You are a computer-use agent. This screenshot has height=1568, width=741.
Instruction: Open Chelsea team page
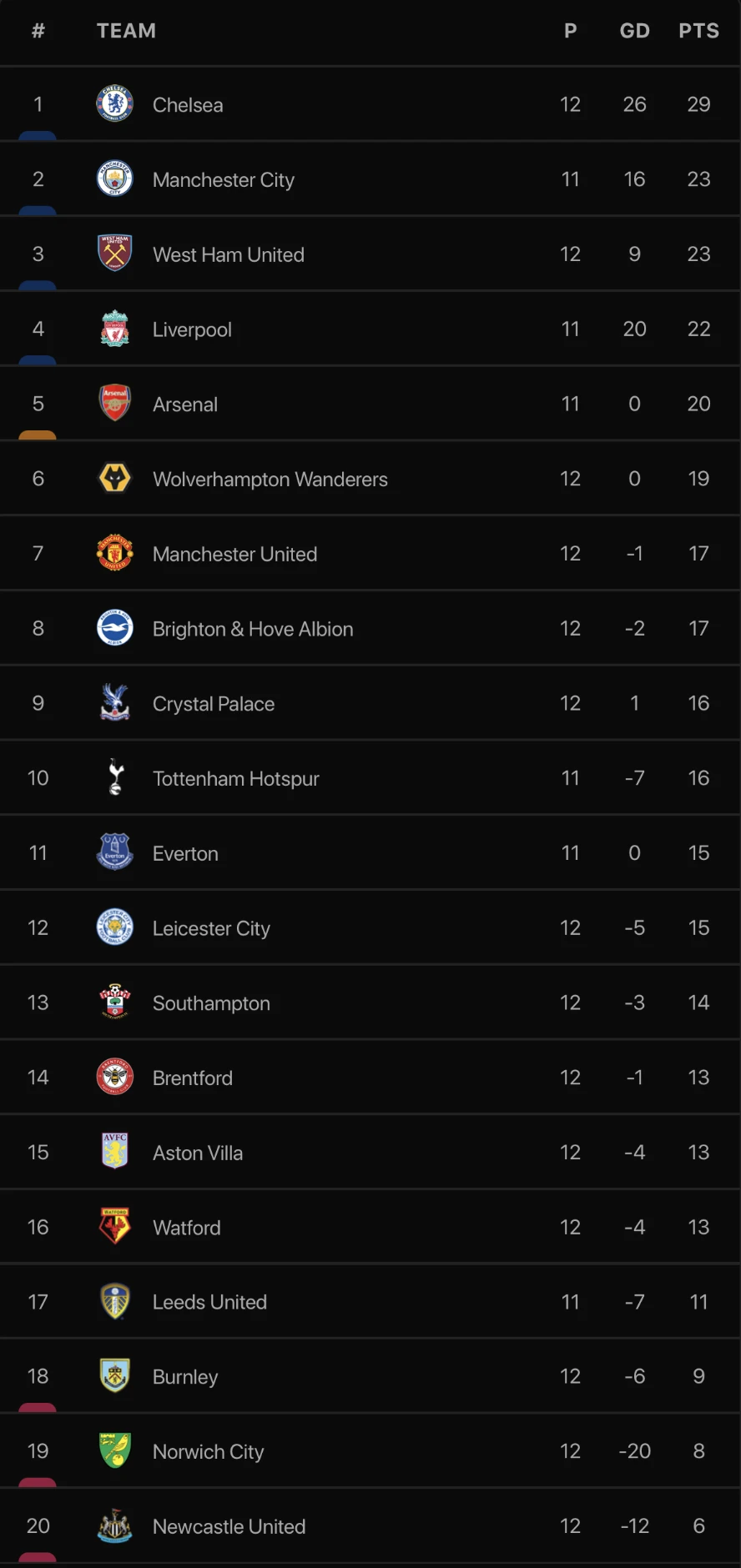[x=188, y=105]
